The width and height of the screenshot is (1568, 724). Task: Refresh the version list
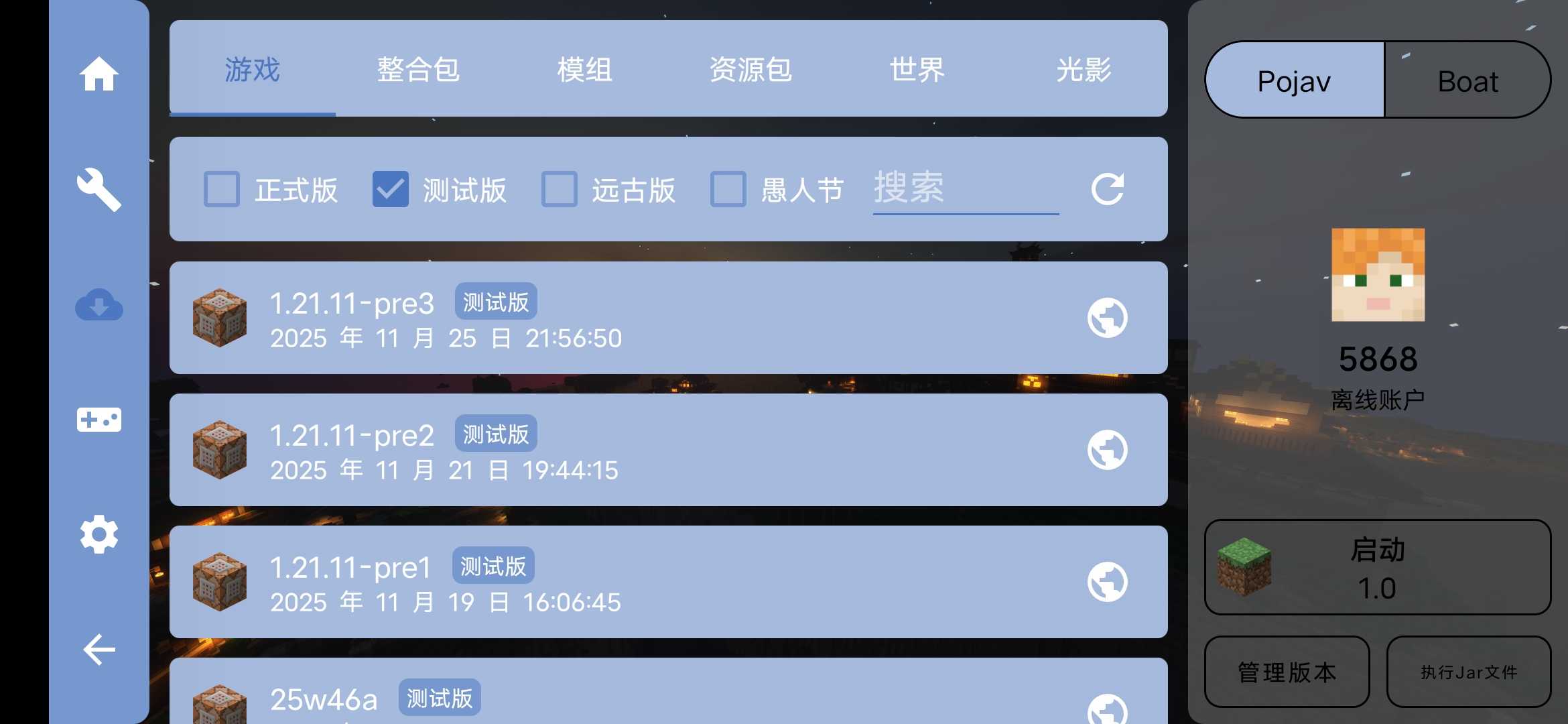point(1107,189)
